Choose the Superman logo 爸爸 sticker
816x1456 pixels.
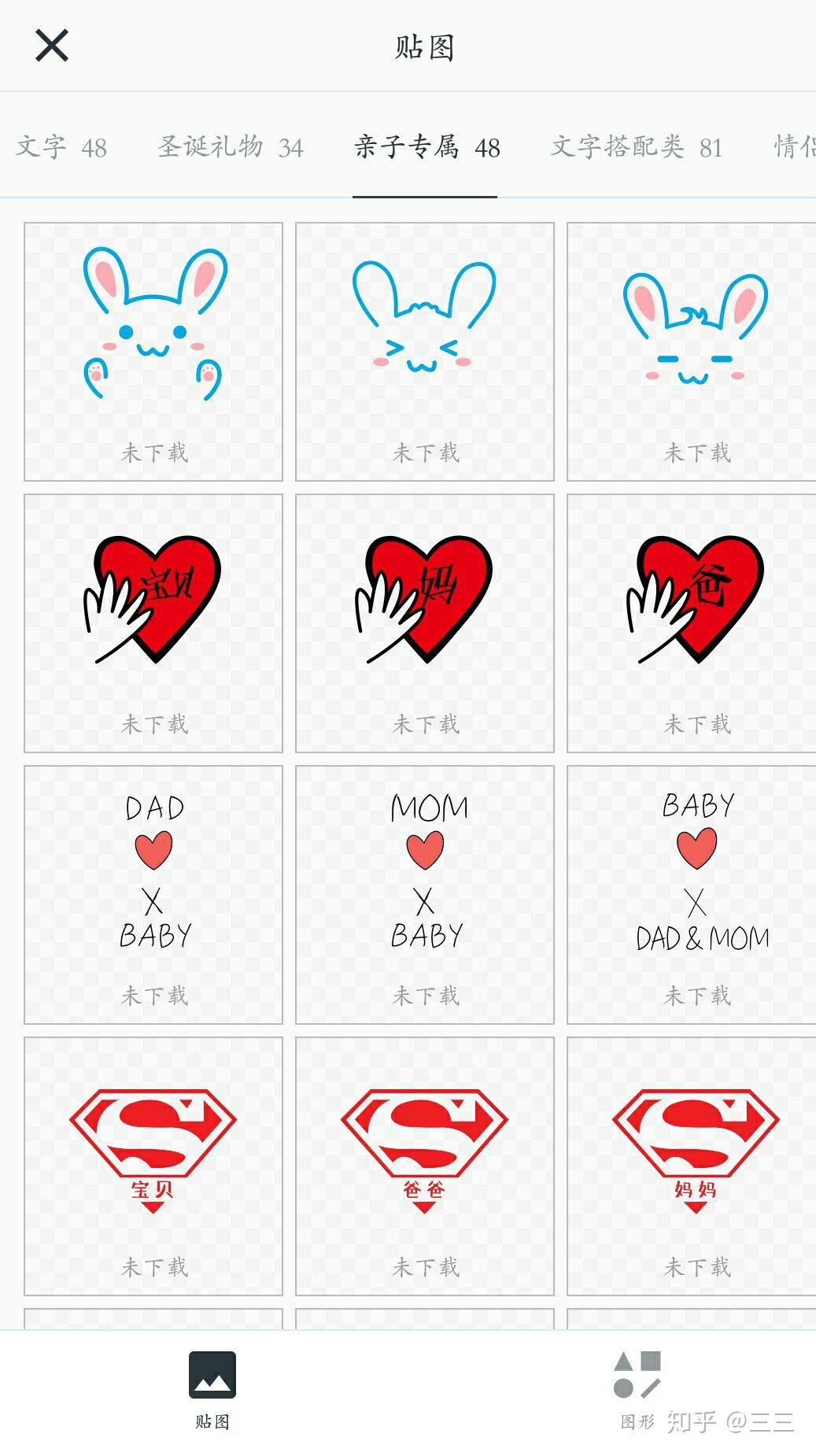(x=425, y=1166)
